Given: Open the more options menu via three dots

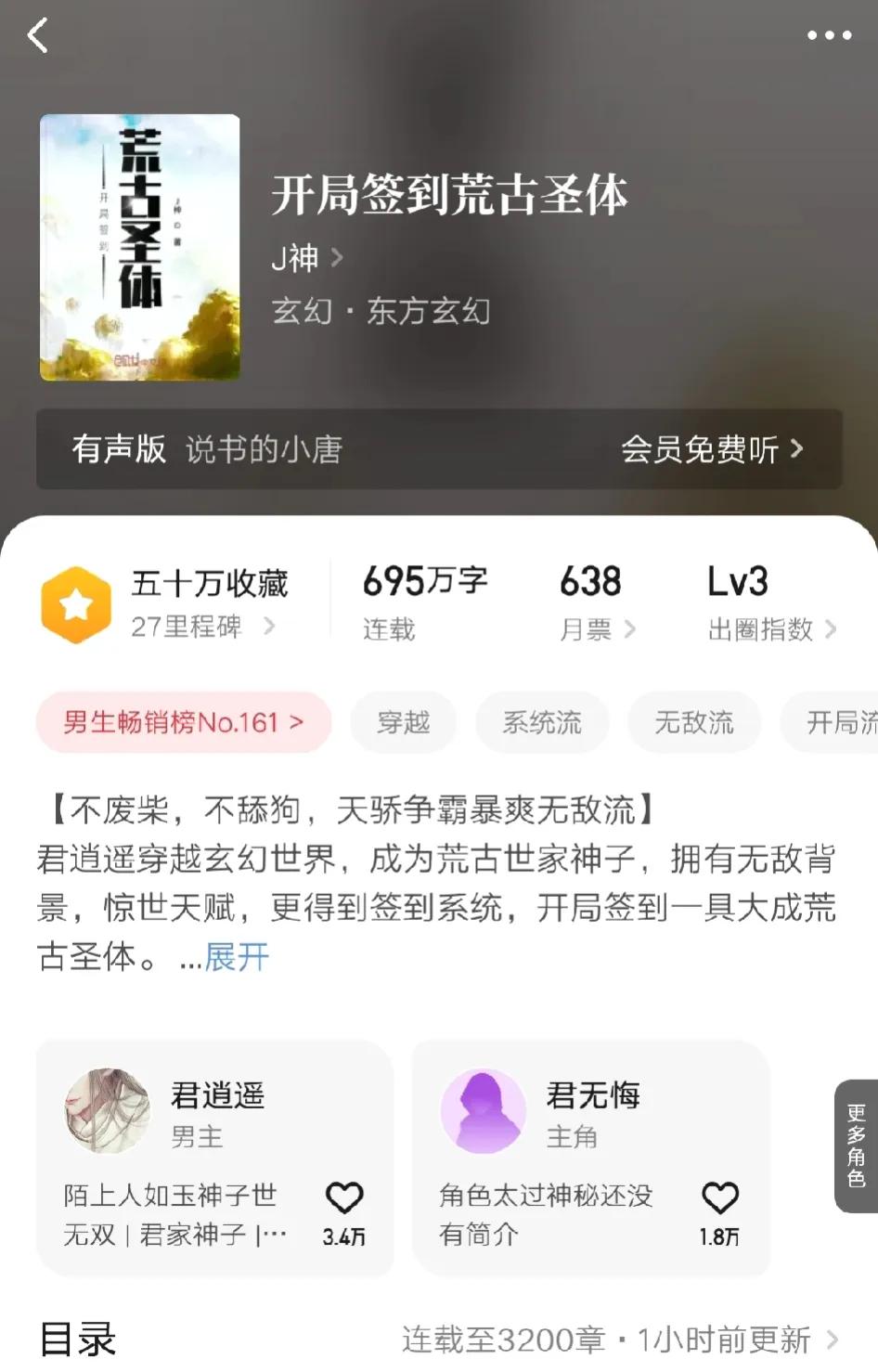Looking at the screenshot, I should (x=829, y=35).
